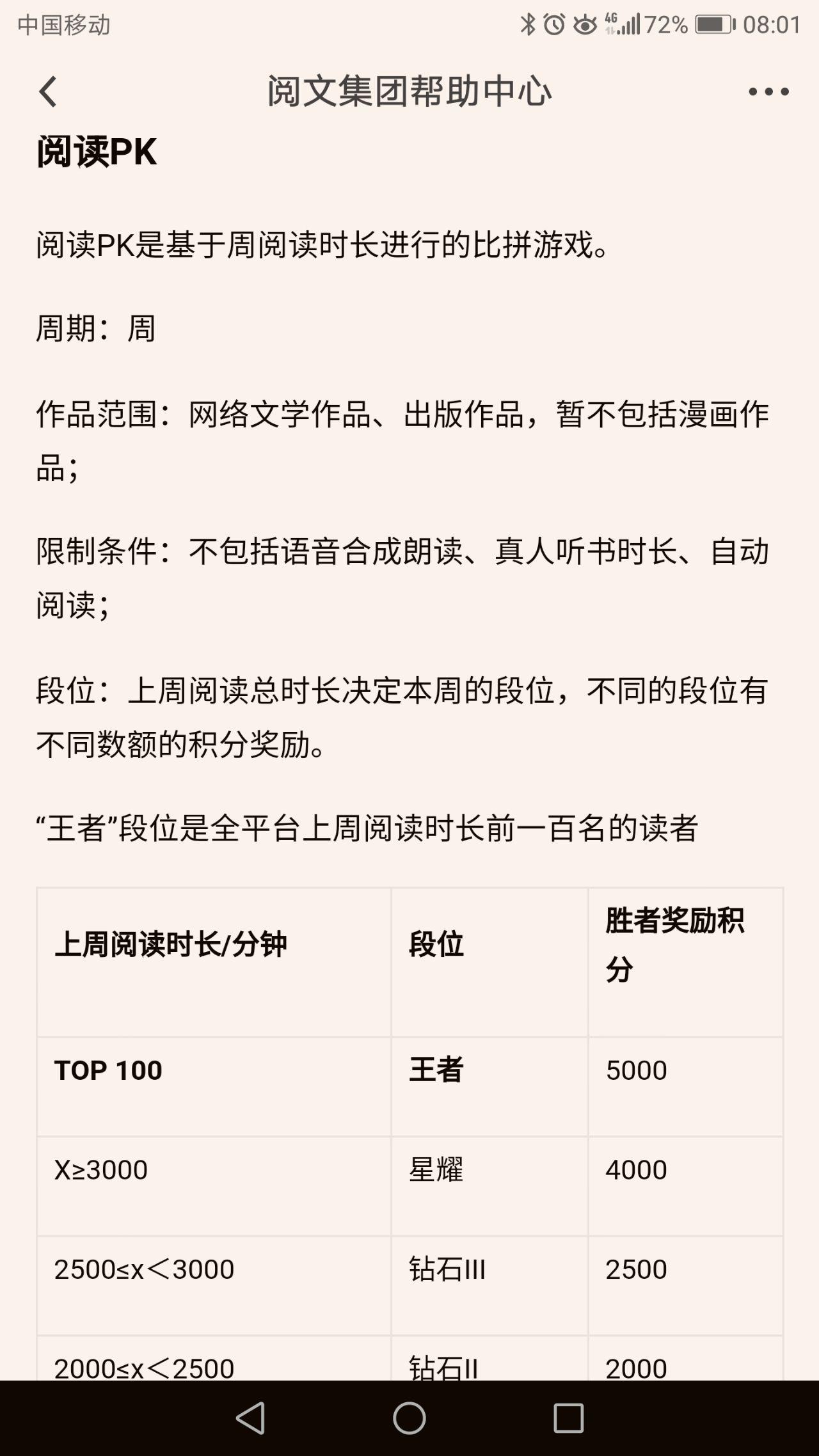Tap the system back triangle button

[250, 1418]
